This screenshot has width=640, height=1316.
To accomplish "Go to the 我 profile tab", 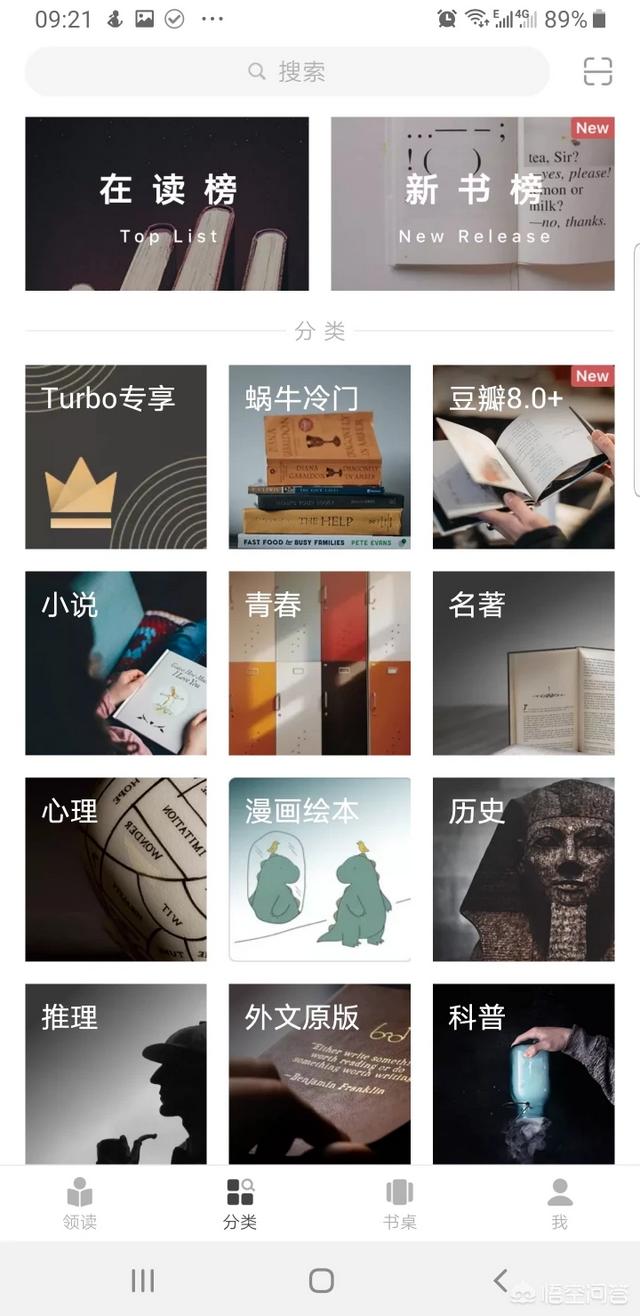I will point(560,1203).
